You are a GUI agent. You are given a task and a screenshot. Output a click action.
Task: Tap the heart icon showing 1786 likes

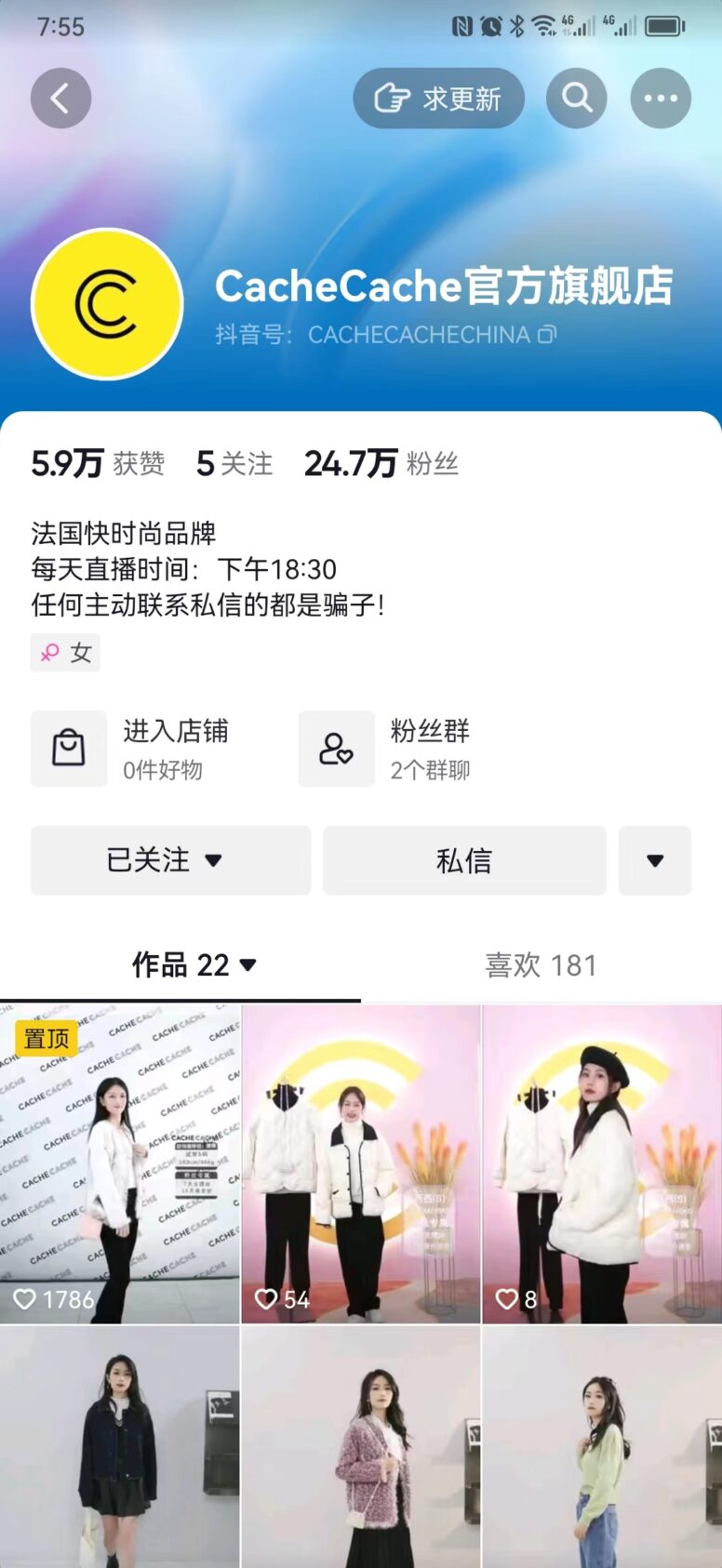24,1299
